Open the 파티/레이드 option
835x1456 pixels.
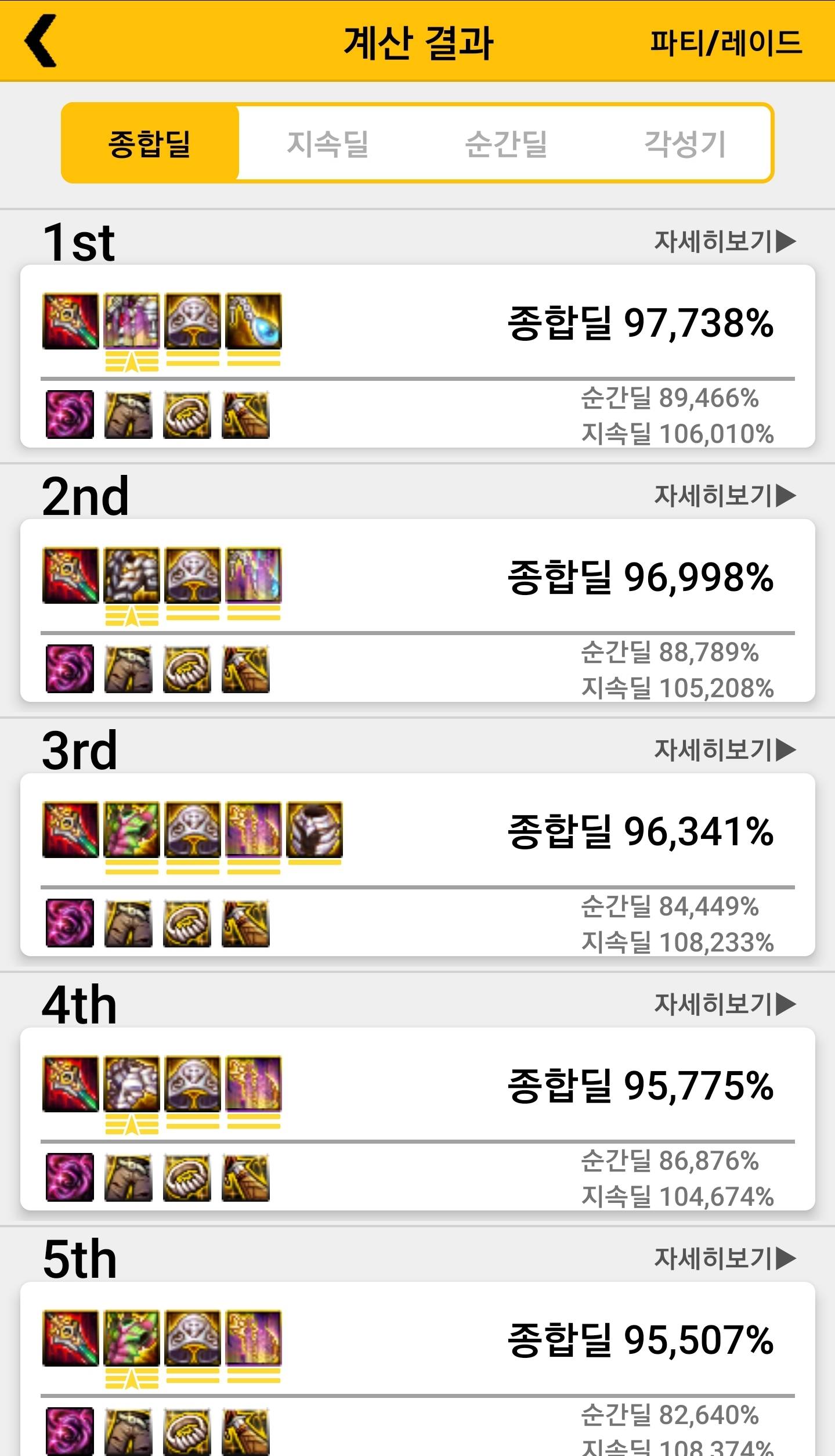pos(725,42)
